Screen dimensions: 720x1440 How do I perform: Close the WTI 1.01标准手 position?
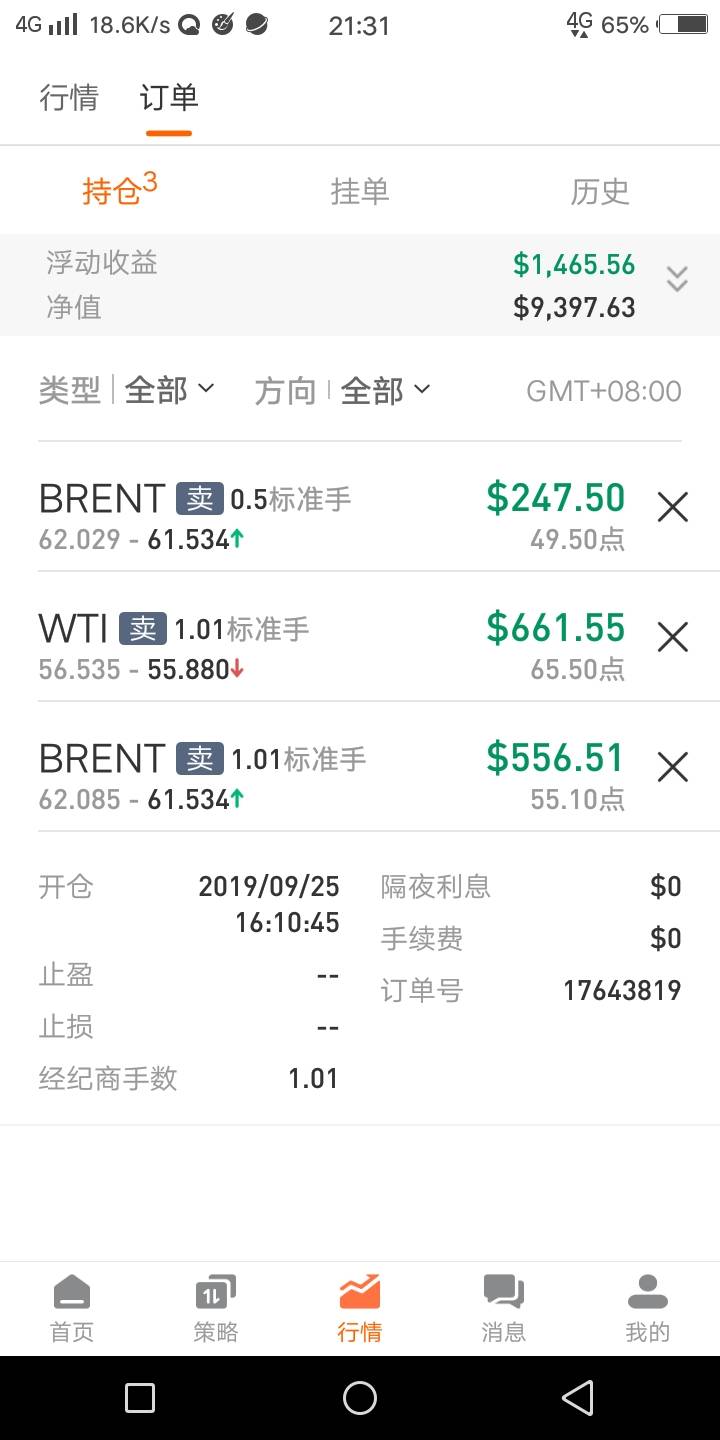(x=672, y=637)
